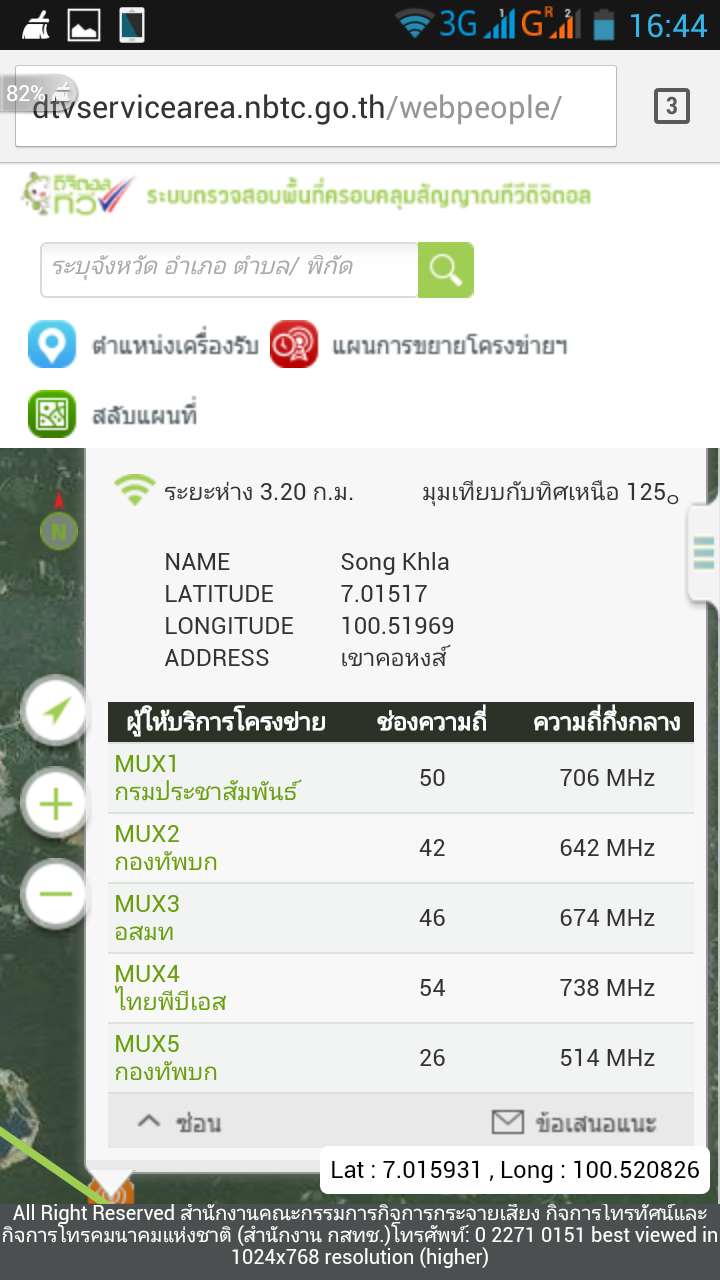Viewport: 720px width, 1280px height.
Task: Toggle the map with สลับแผนที่
Action: (112, 414)
